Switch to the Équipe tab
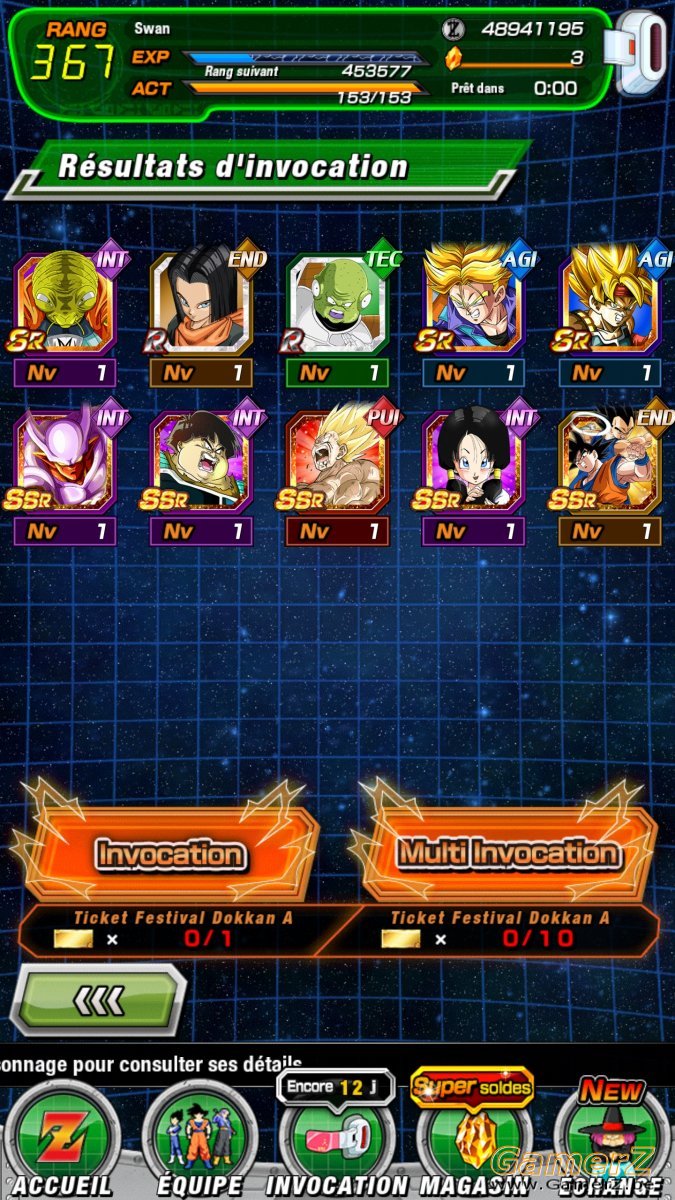The height and width of the screenshot is (1200, 675). click(x=197, y=1140)
